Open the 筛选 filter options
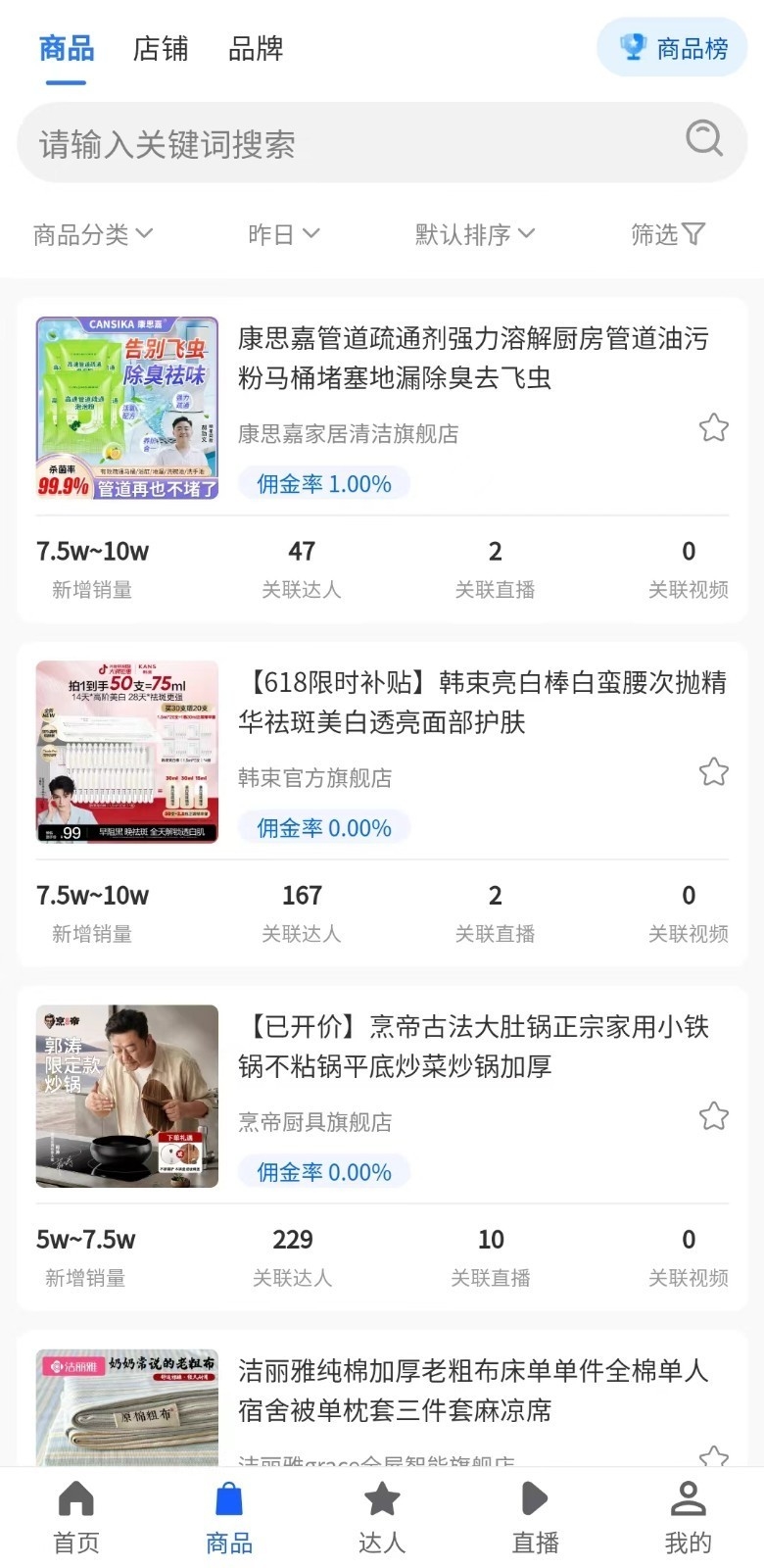 (667, 234)
